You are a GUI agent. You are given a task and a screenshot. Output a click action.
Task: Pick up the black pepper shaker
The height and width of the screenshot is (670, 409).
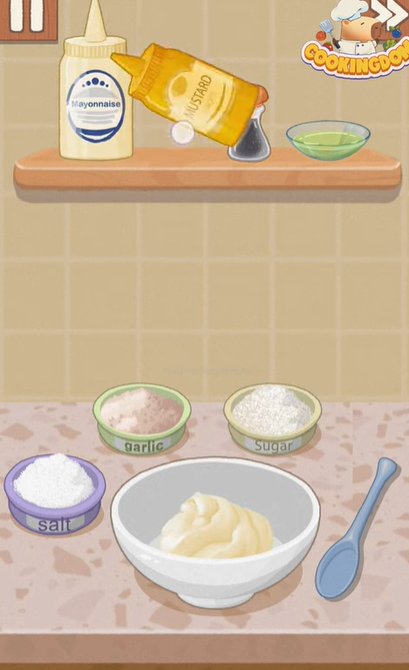pyautogui.click(x=251, y=137)
